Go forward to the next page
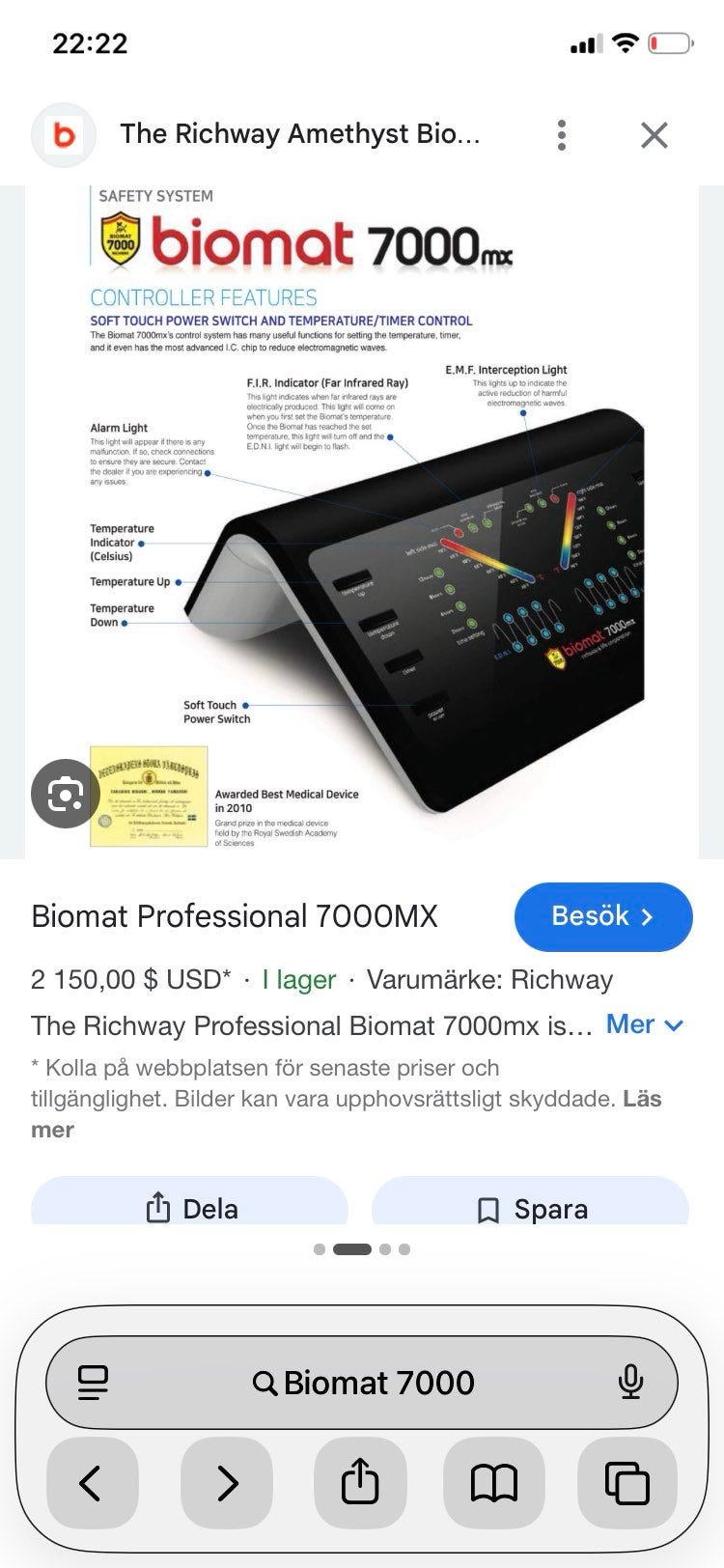The height and width of the screenshot is (1568, 724). (x=227, y=1482)
